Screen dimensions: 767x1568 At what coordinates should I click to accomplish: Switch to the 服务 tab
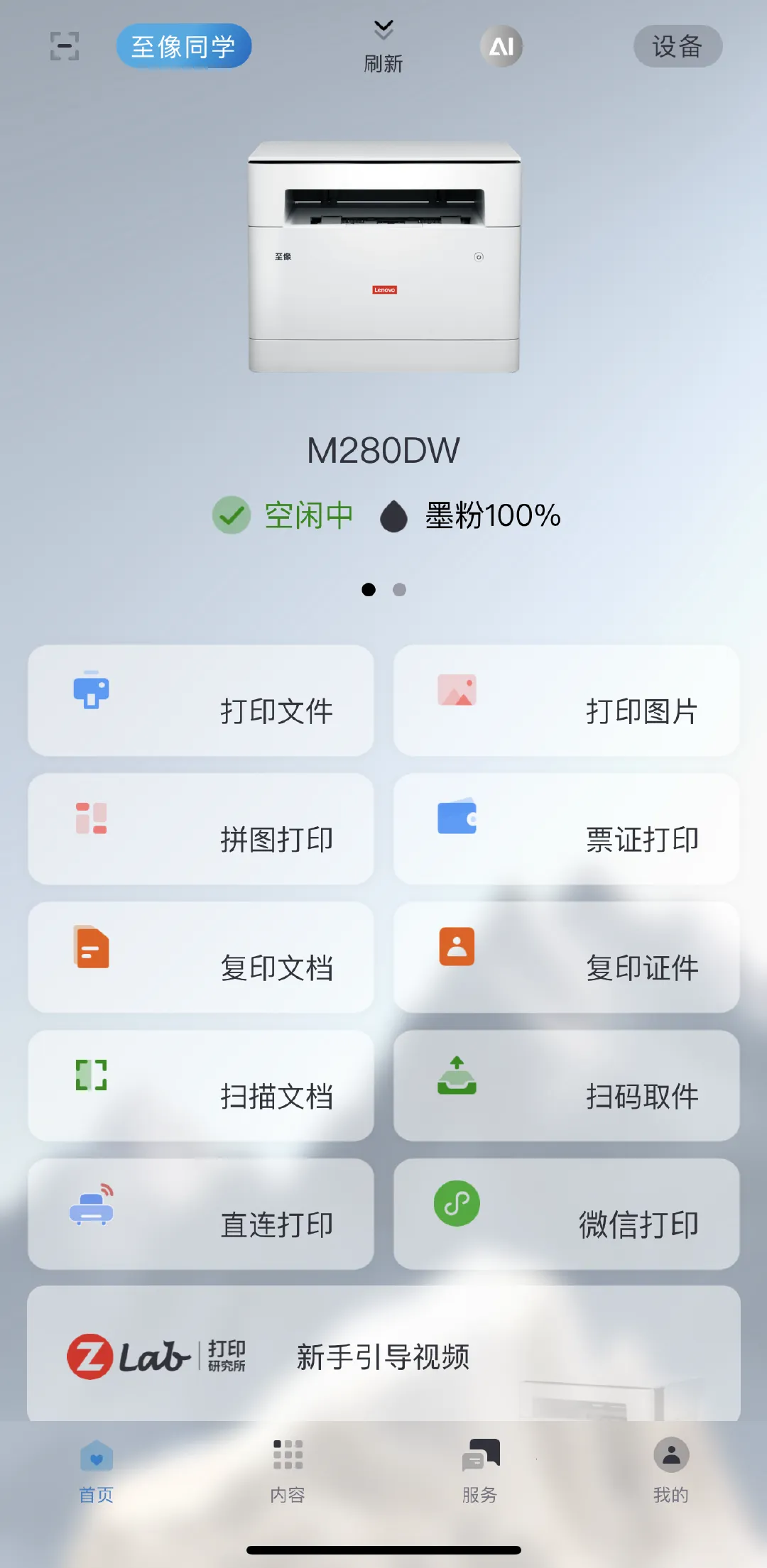click(x=479, y=1471)
